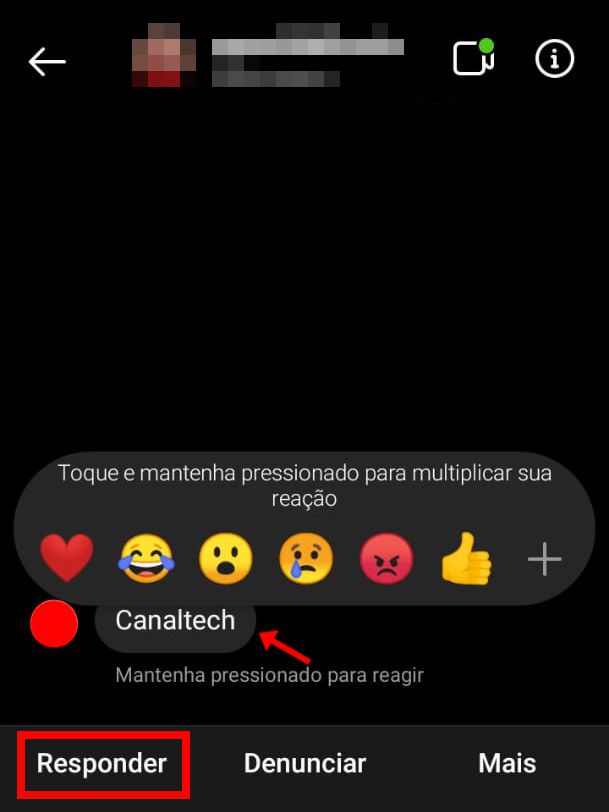The image size is (609, 812).
Task: React with the crying face emoji
Action: pyautogui.click(x=306, y=559)
